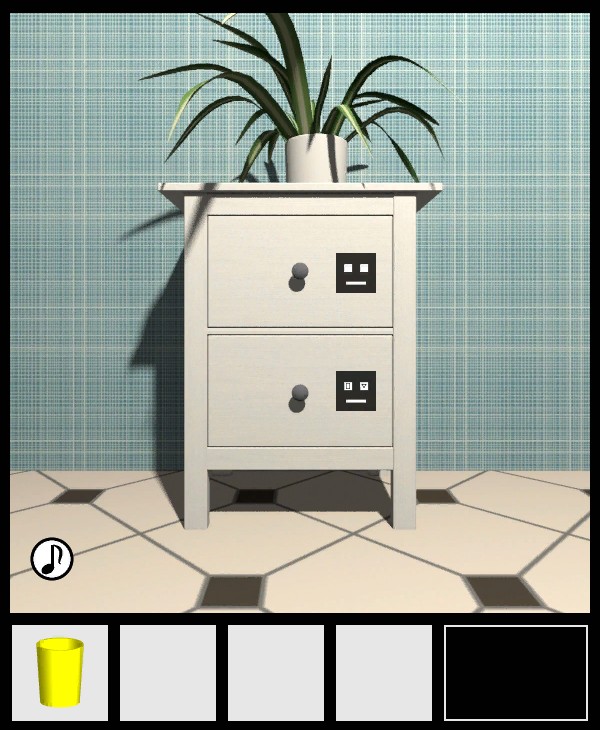Viewport: 600px width, 730px height.
Task: Tap the face lock on bottom drawer
Action: (356, 391)
